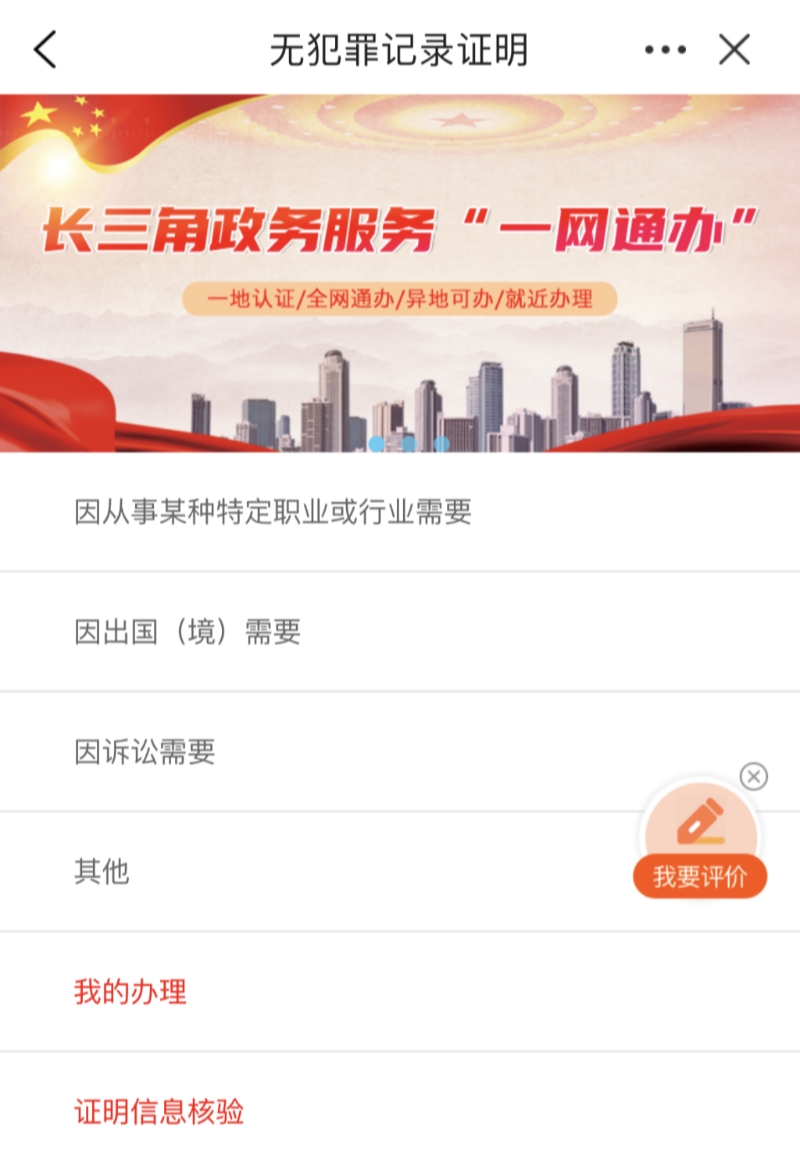Select 因诉讼需要 option
Image resolution: width=800 pixels, height=1156 pixels.
[x=145, y=752]
